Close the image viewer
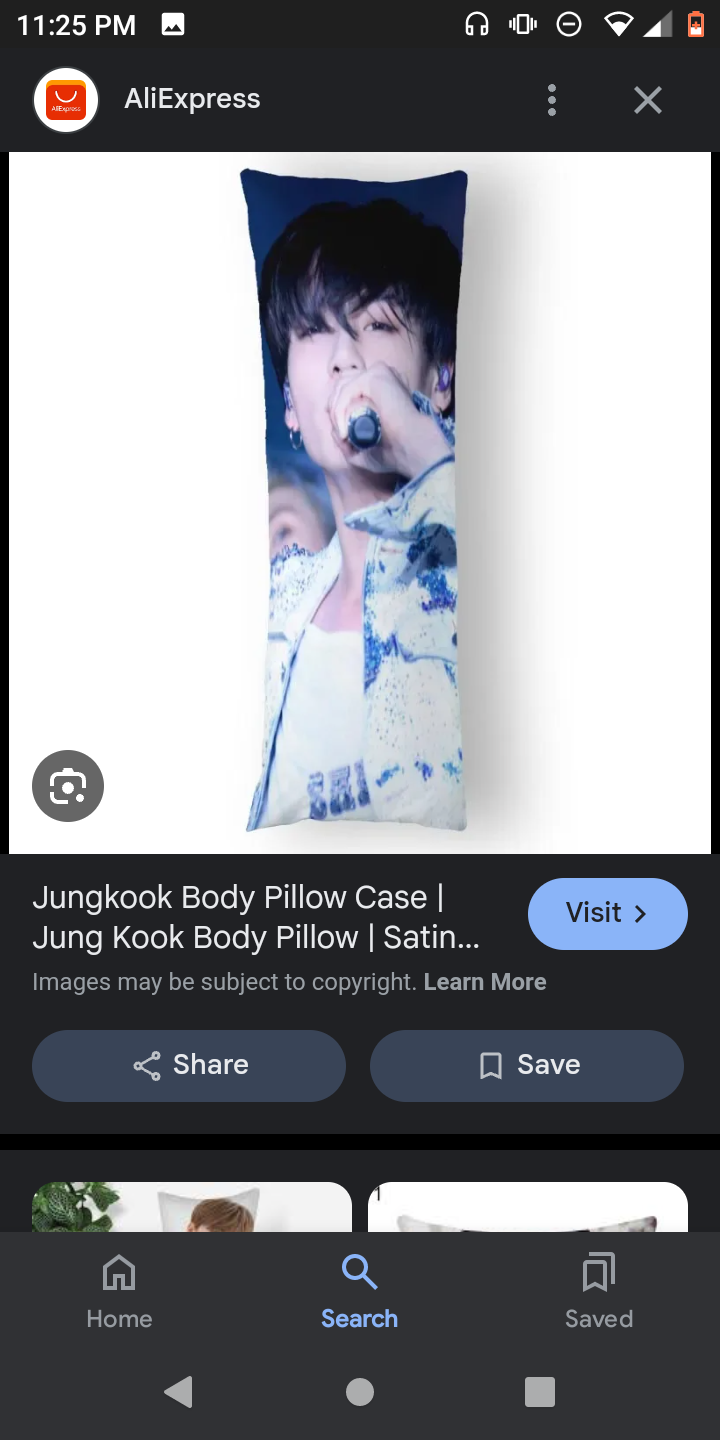This screenshot has width=720, height=1440. click(x=647, y=100)
